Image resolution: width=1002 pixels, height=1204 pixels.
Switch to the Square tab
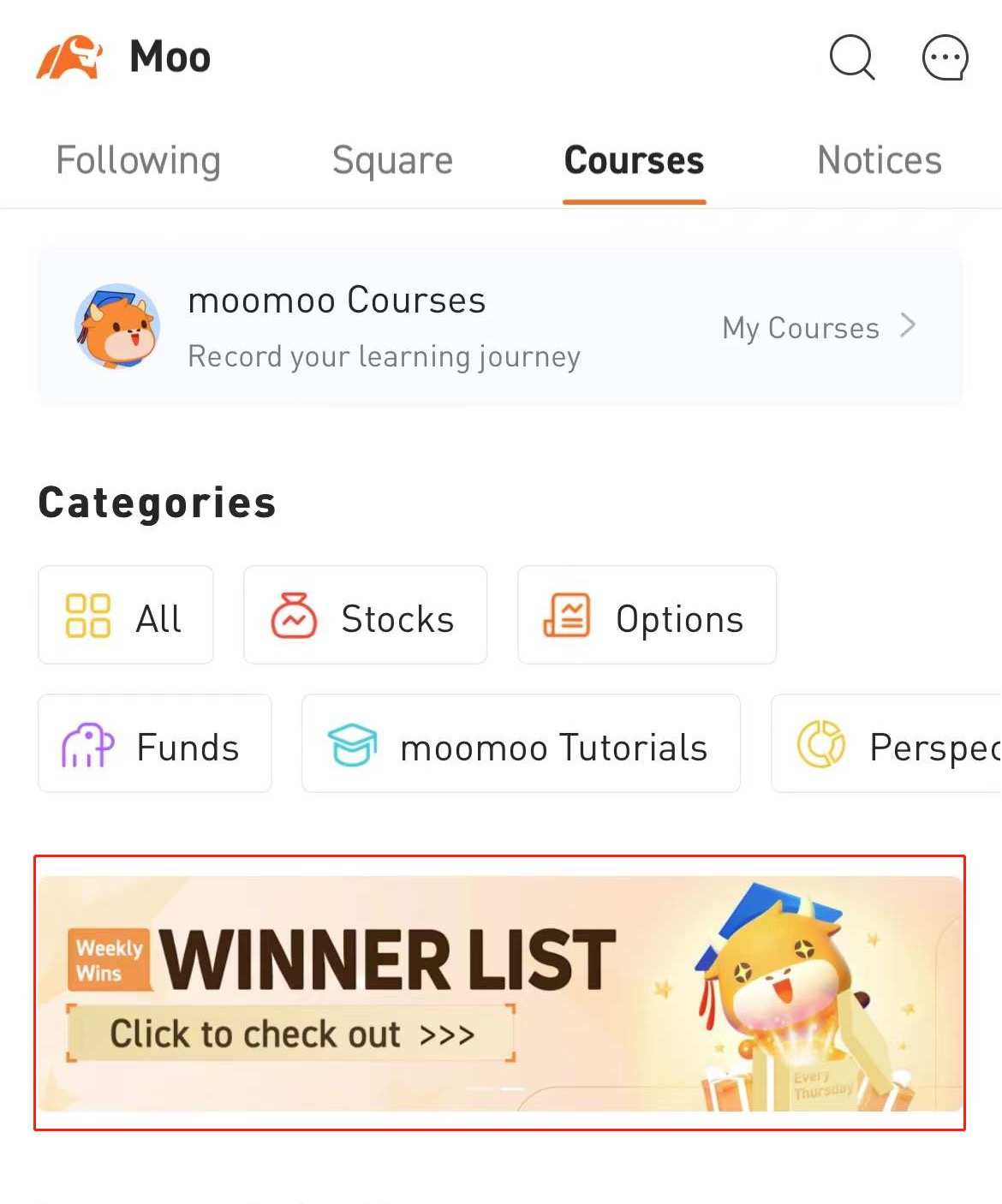[392, 160]
